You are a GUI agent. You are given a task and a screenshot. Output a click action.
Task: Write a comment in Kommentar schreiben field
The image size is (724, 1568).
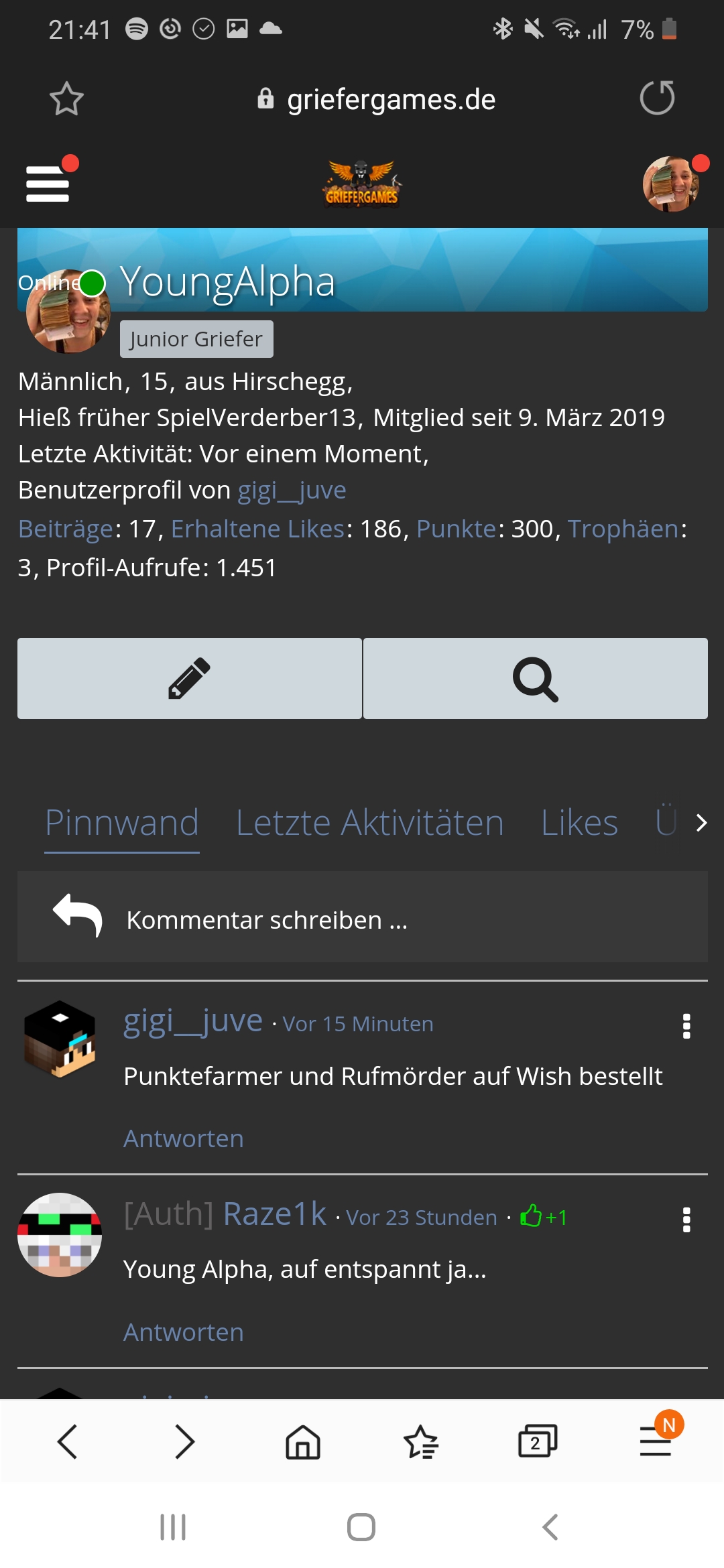coord(363,917)
